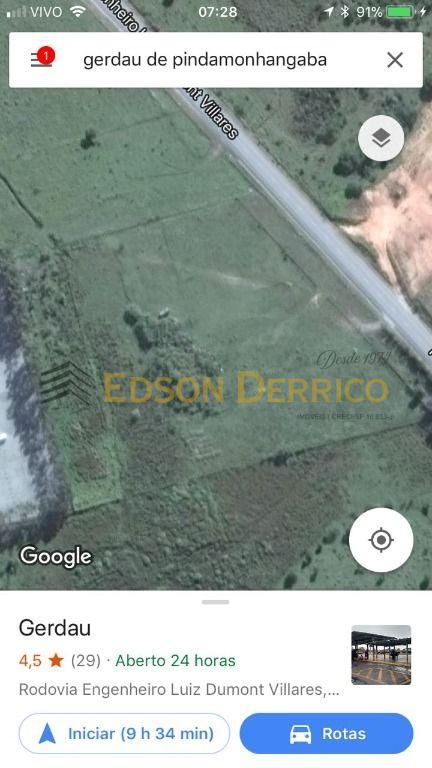Open the hamburger menu with notification badge
The width and height of the screenshot is (432, 768).
click(42, 59)
